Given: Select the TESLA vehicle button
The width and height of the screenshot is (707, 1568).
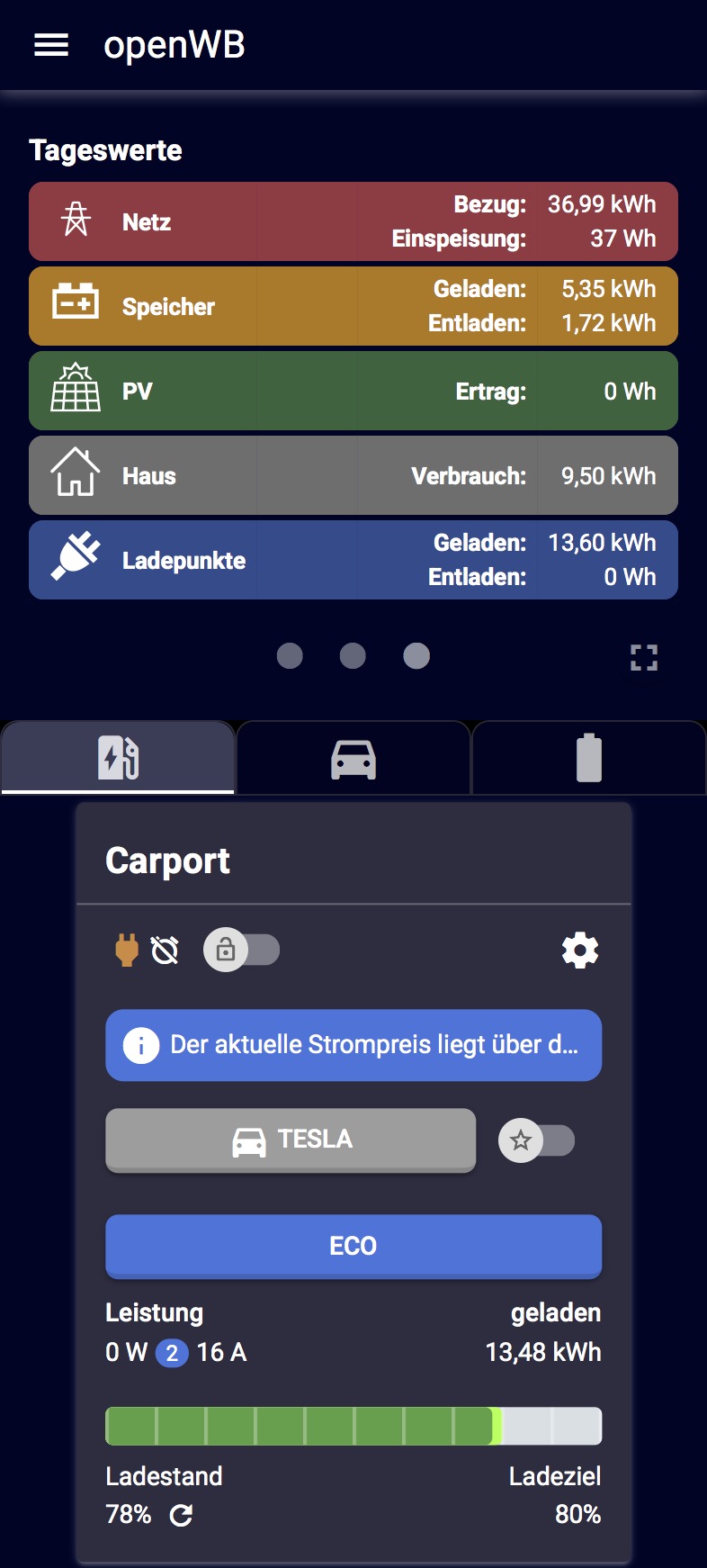Looking at the screenshot, I should click(291, 1140).
